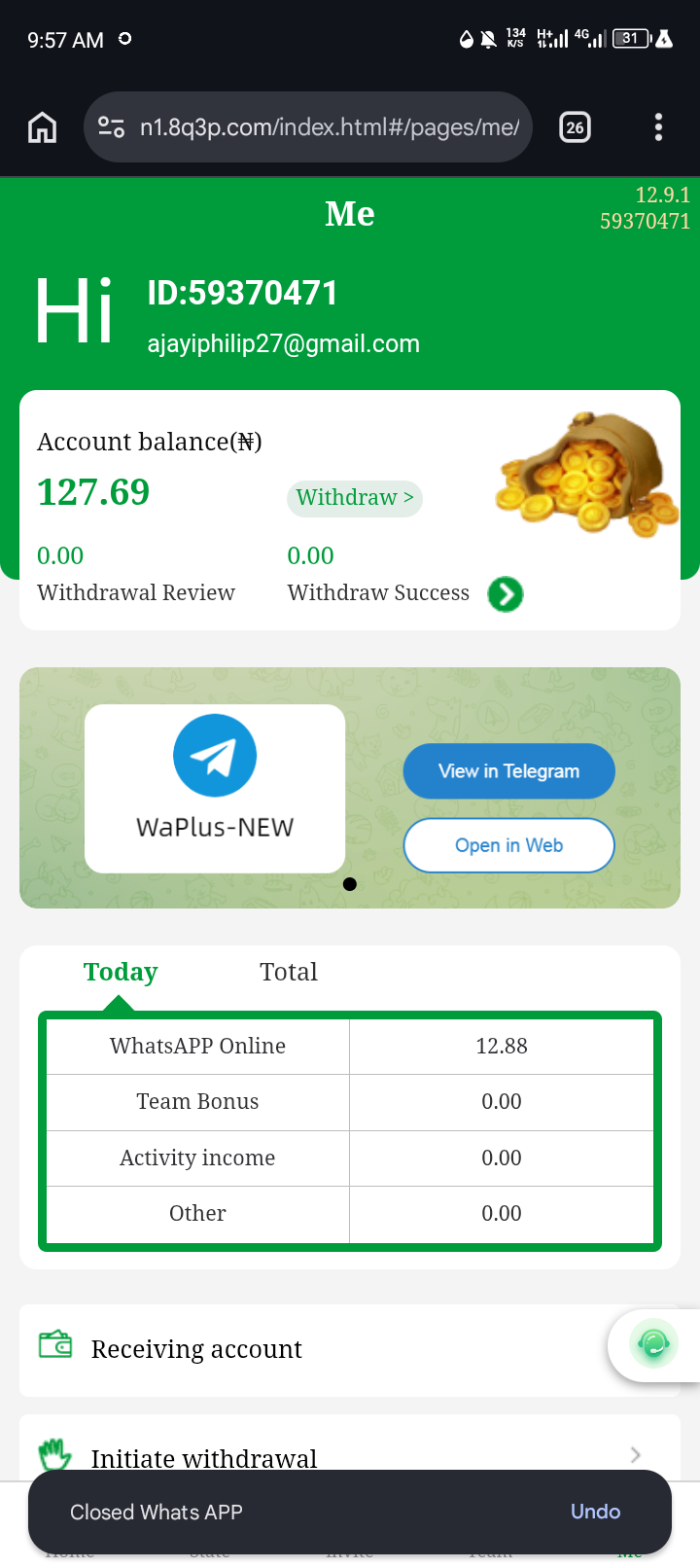
Task: Tap View in Telegram
Action: tap(508, 771)
